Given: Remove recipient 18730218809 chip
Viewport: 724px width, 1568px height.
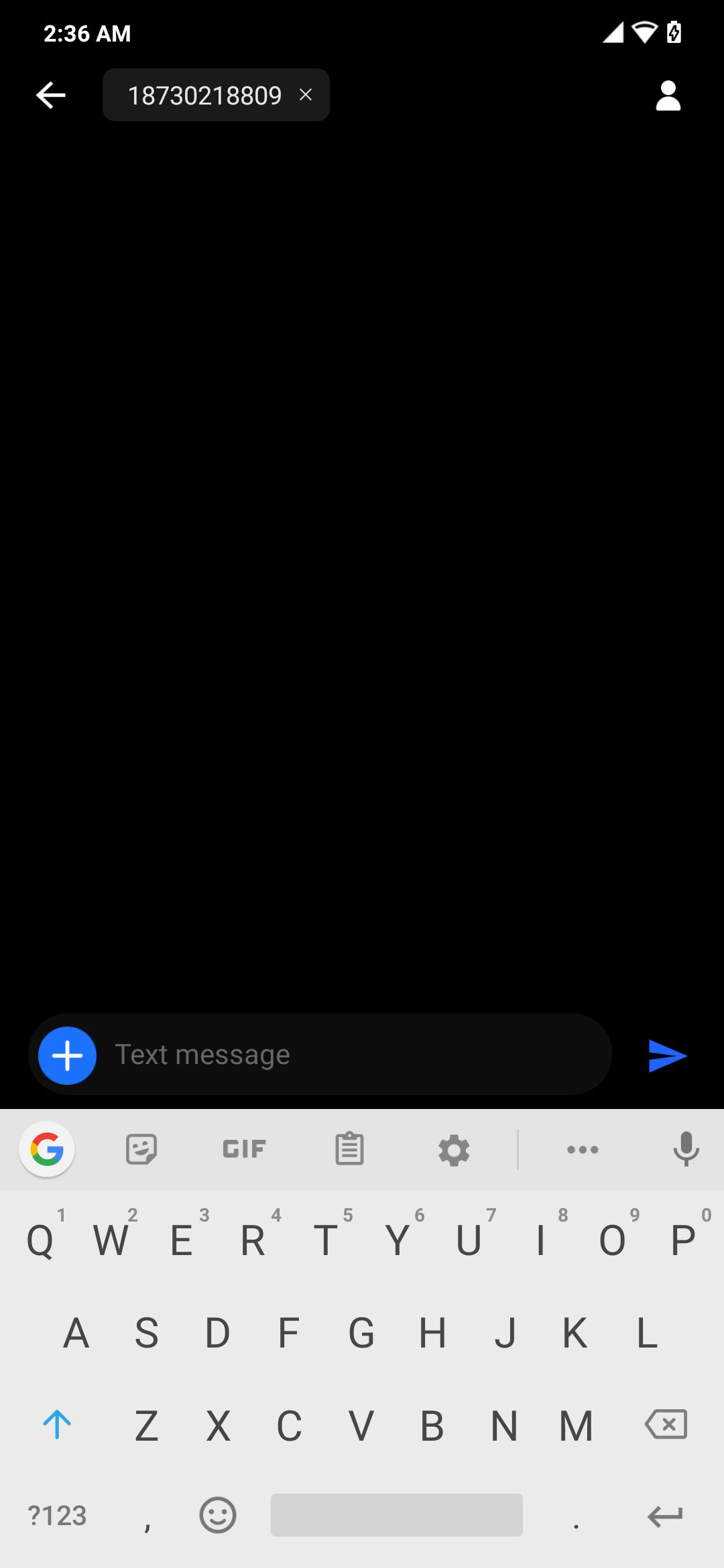Looking at the screenshot, I should (x=306, y=94).
